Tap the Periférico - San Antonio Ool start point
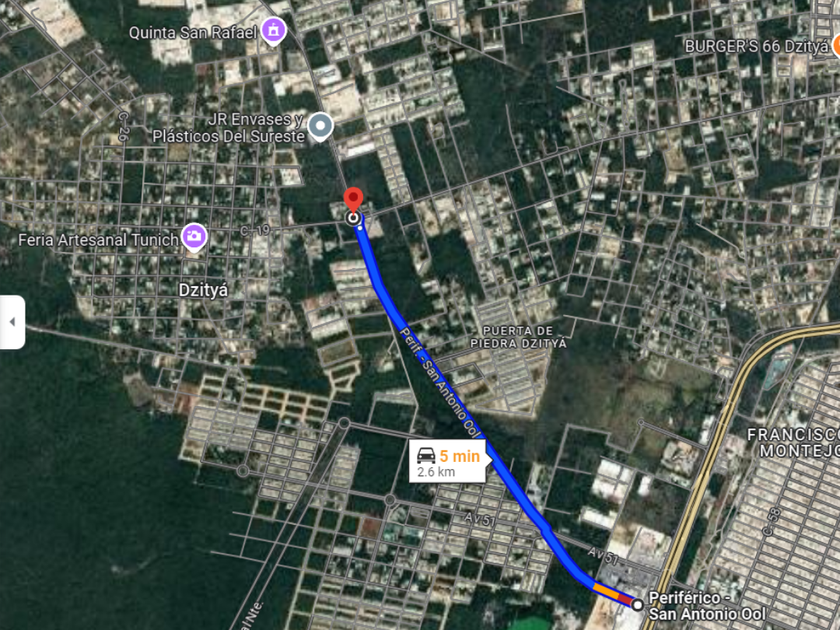This screenshot has height=630, width=840. pos(637,604)
